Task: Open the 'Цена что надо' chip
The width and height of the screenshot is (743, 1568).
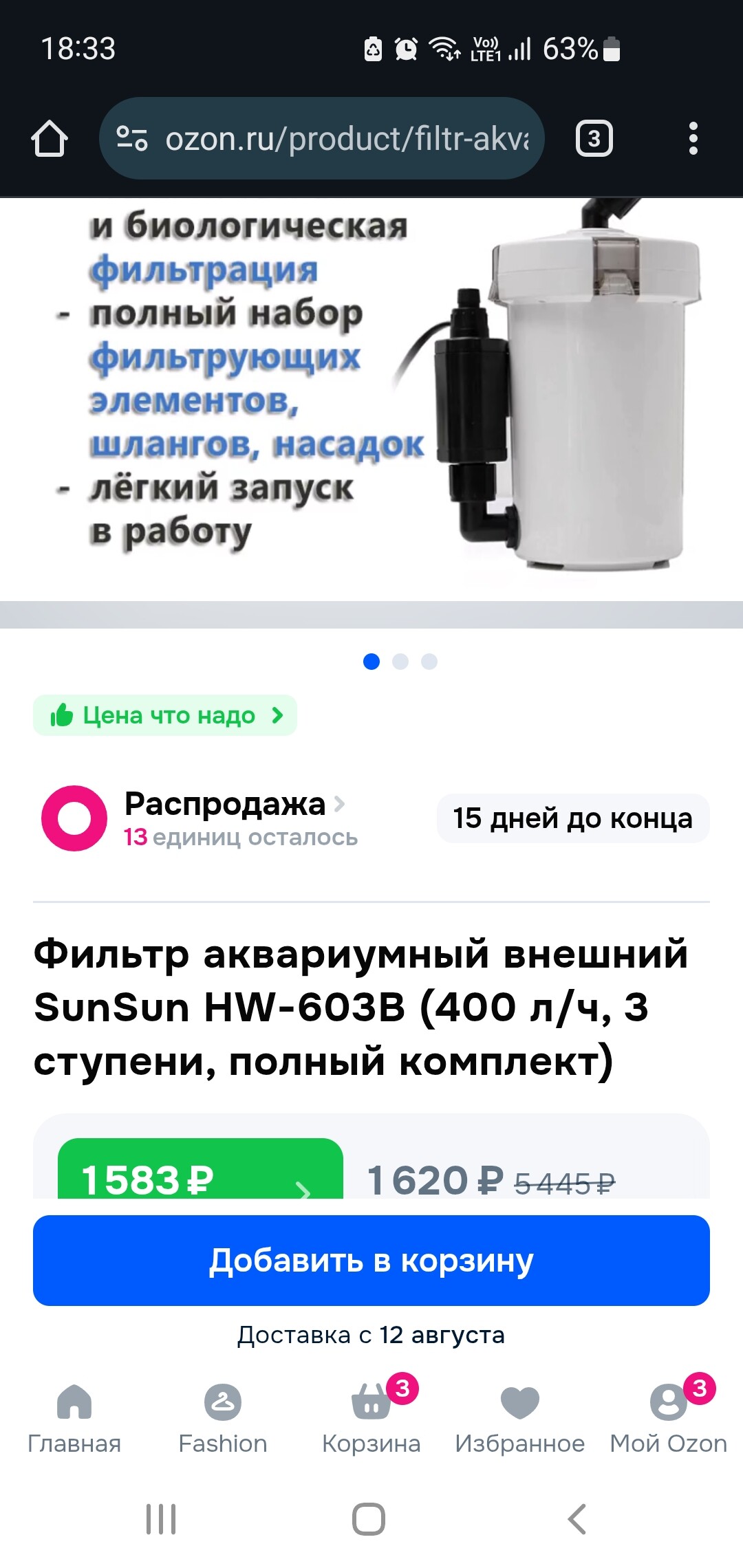Action: [x=165, y=715]
